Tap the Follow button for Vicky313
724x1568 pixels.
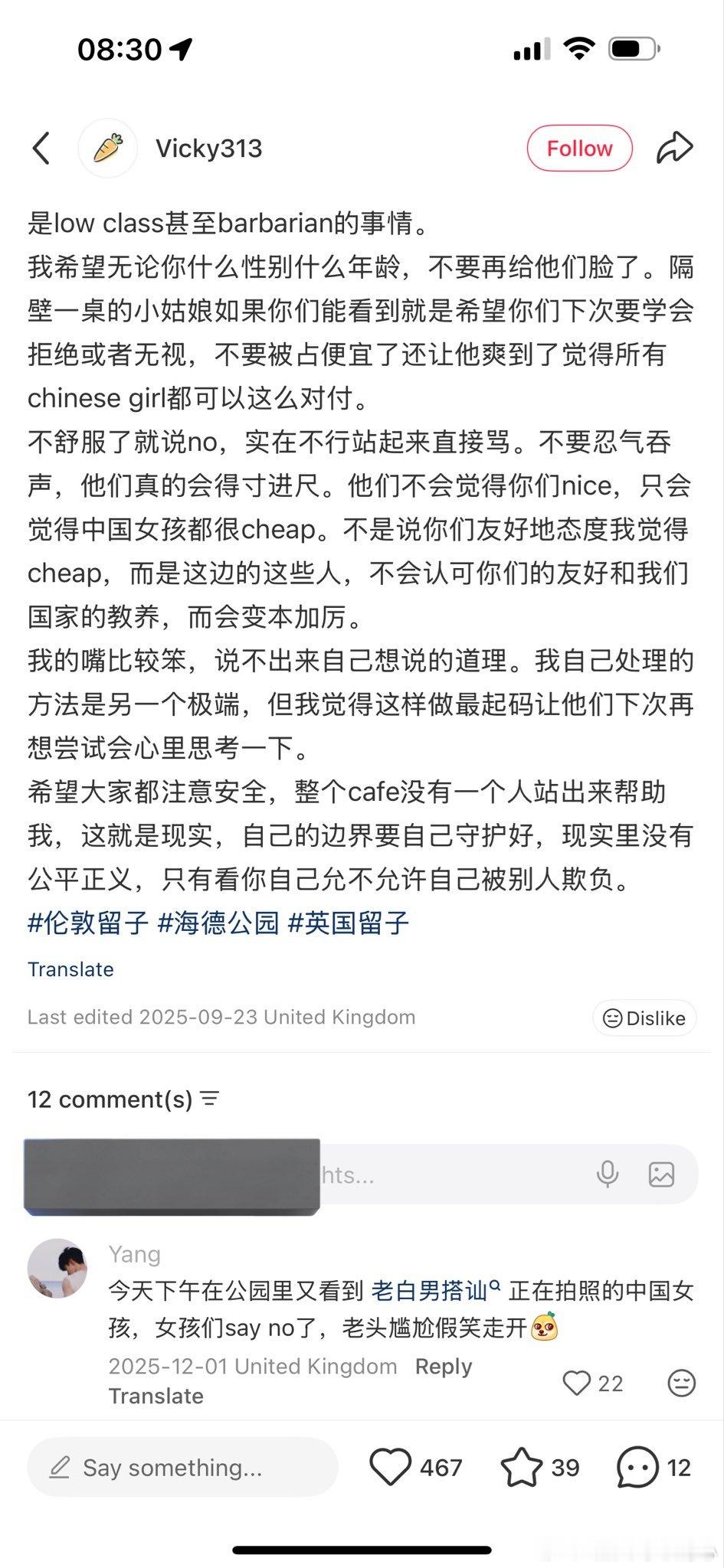(579, 148)
